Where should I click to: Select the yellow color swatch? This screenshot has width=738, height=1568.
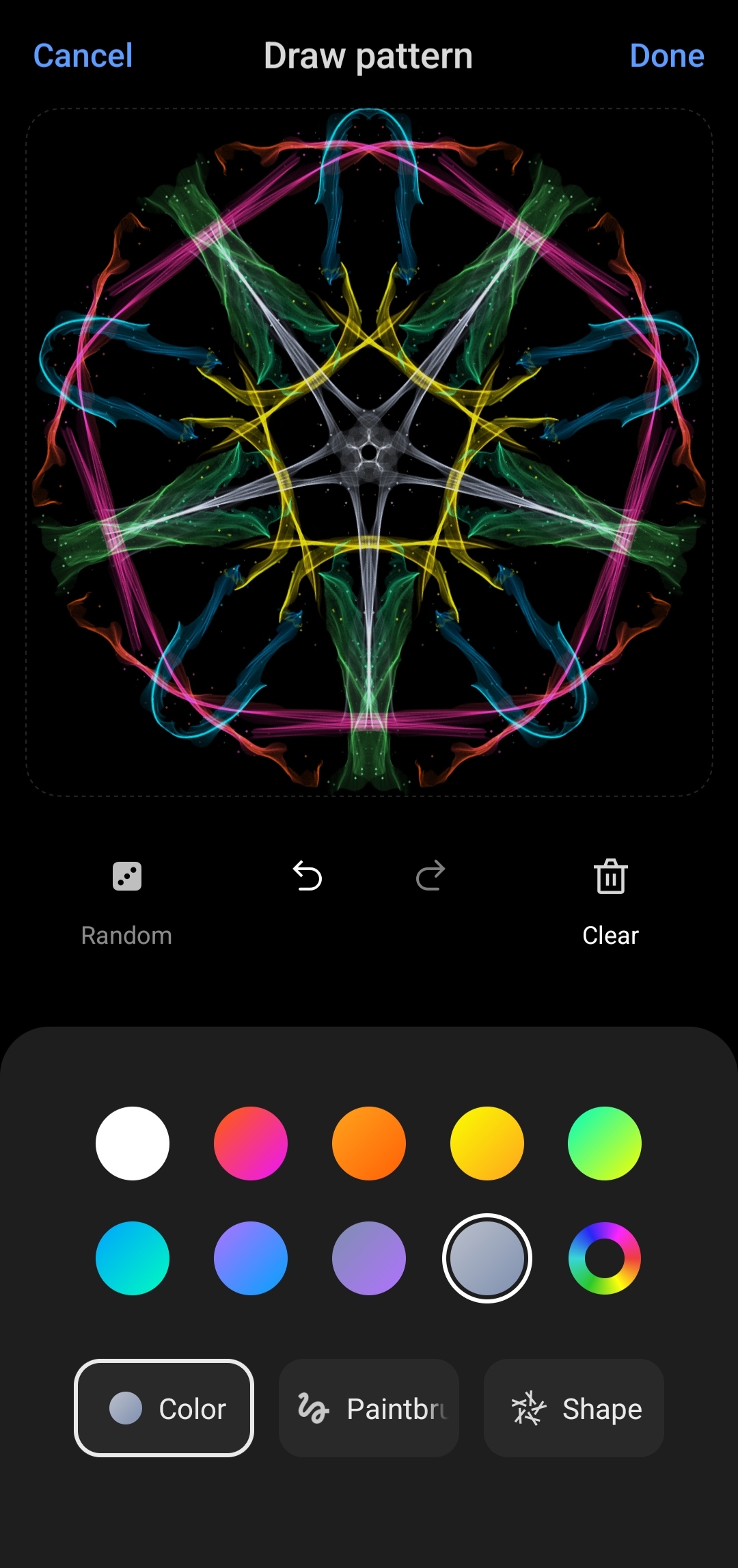[x=487, y=1144]
